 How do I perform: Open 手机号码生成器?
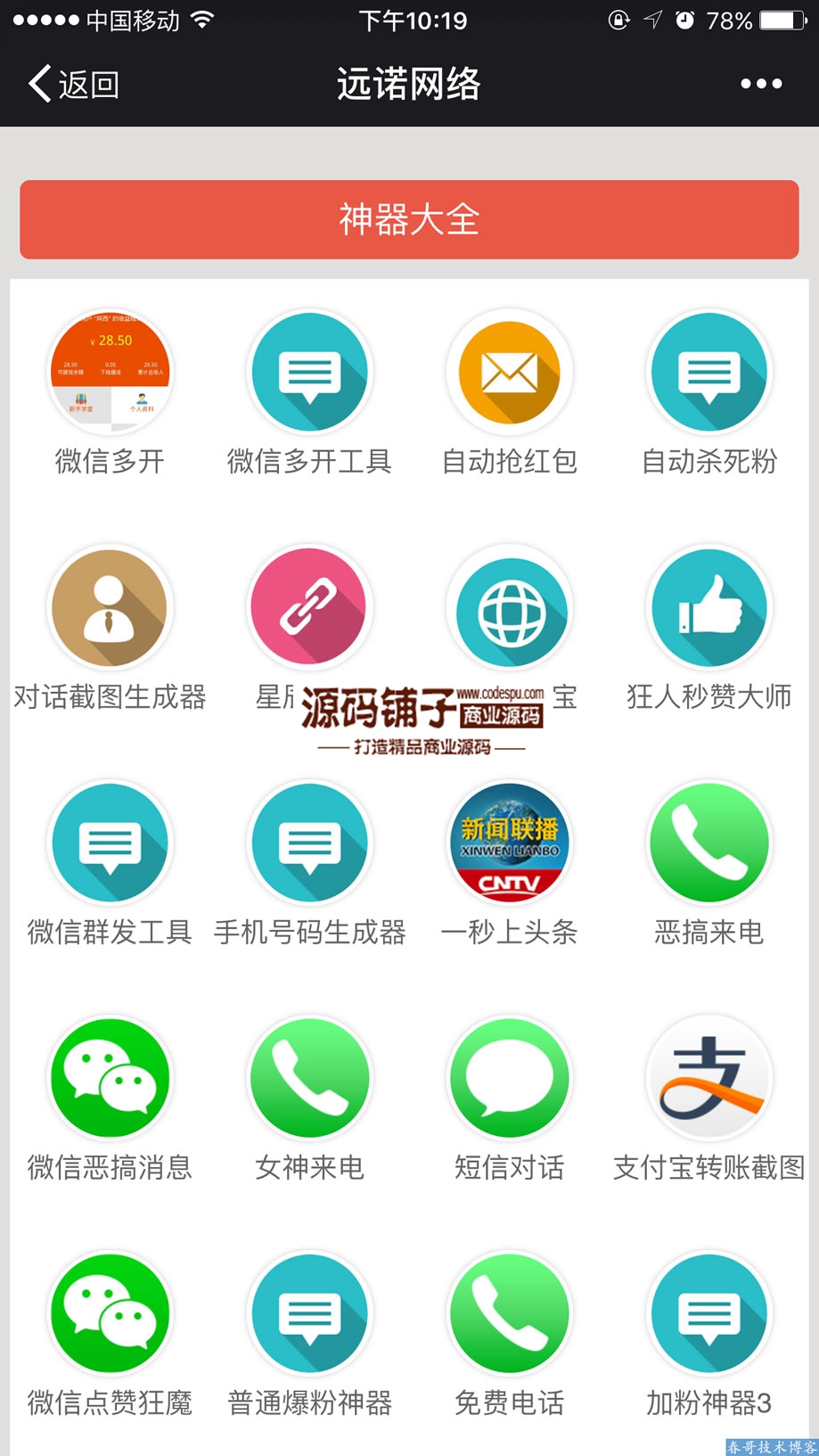click(x=309, y=843)
